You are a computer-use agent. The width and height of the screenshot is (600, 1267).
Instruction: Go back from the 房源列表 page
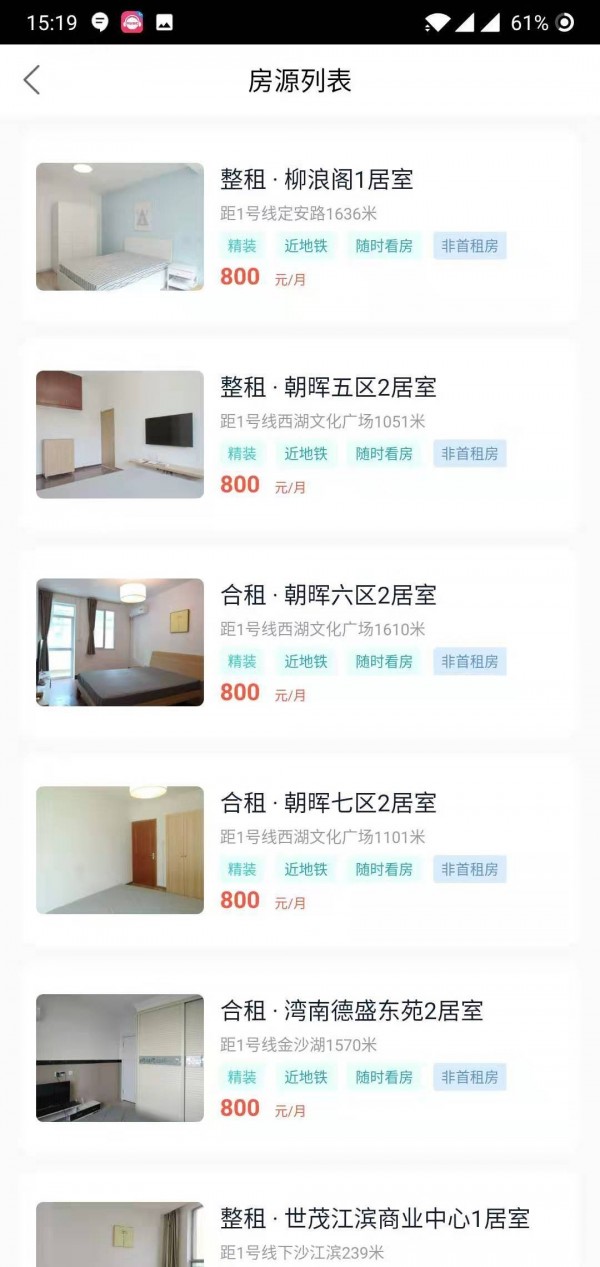[32, 80]
